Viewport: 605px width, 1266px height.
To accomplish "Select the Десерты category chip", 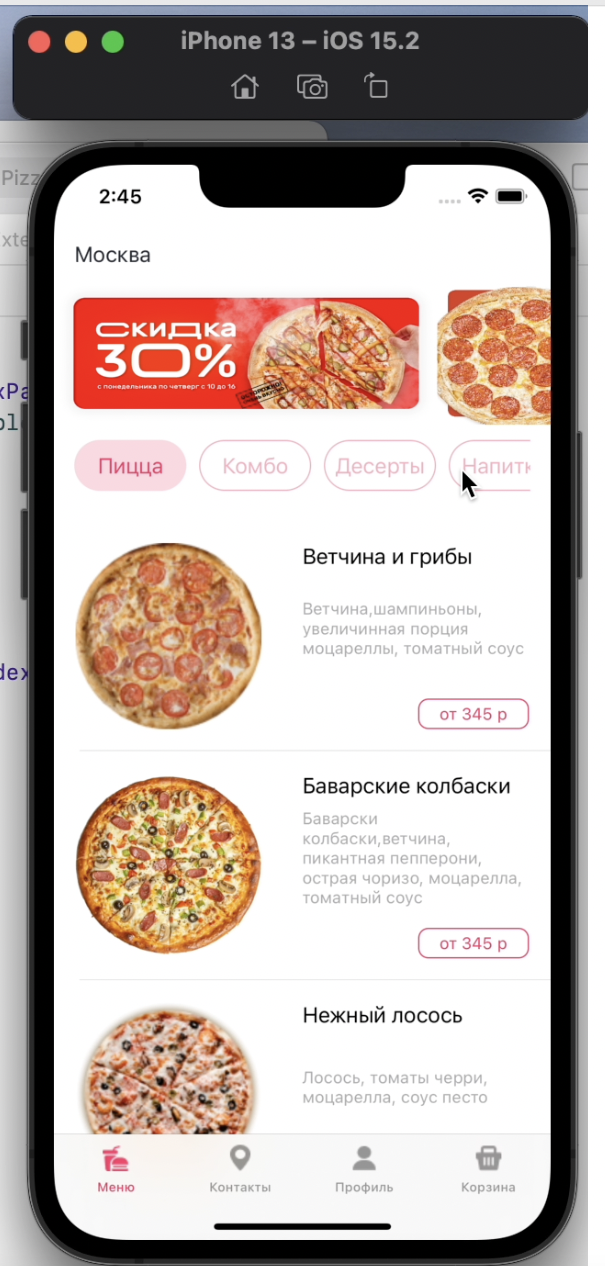I will click(380, 466).
